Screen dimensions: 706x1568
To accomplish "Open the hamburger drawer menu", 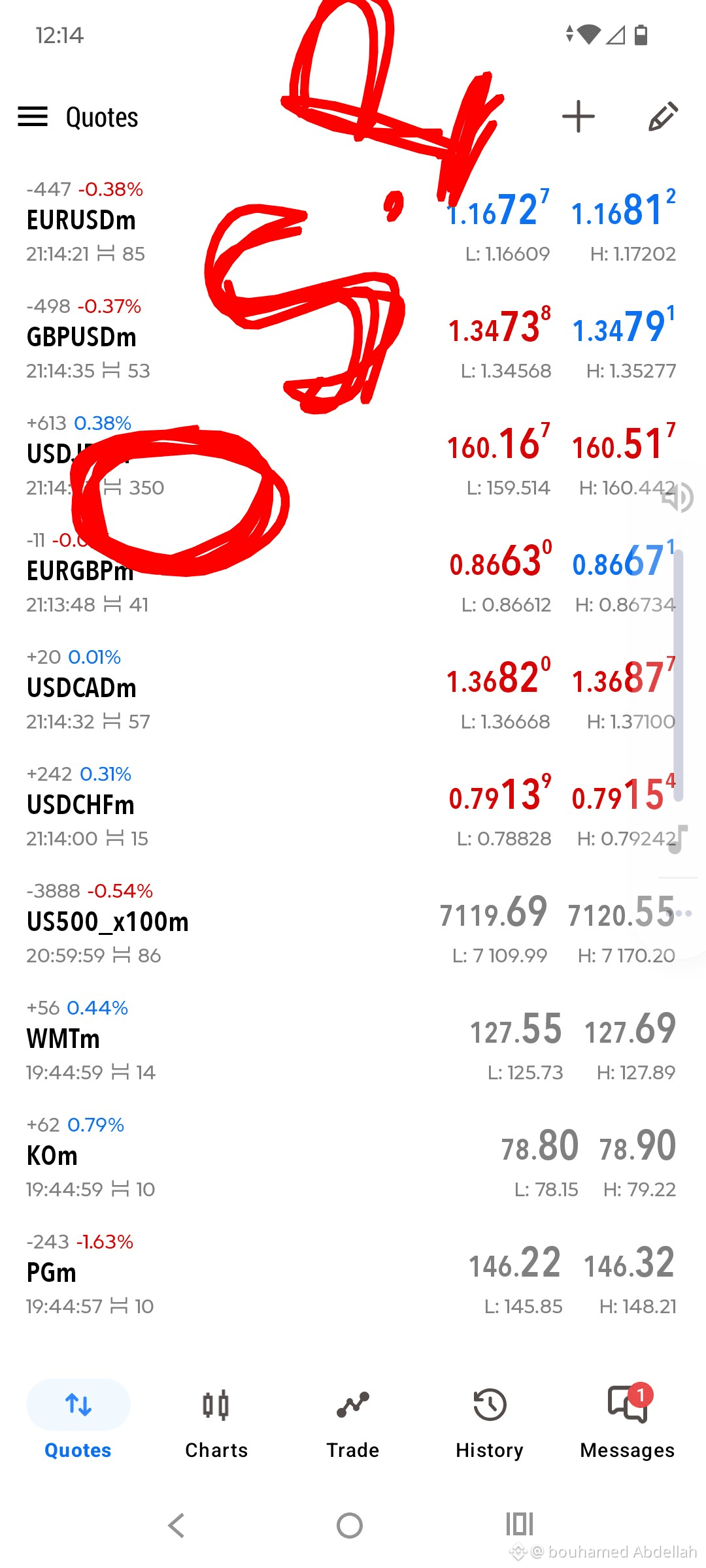I will [x=33, y=117].
